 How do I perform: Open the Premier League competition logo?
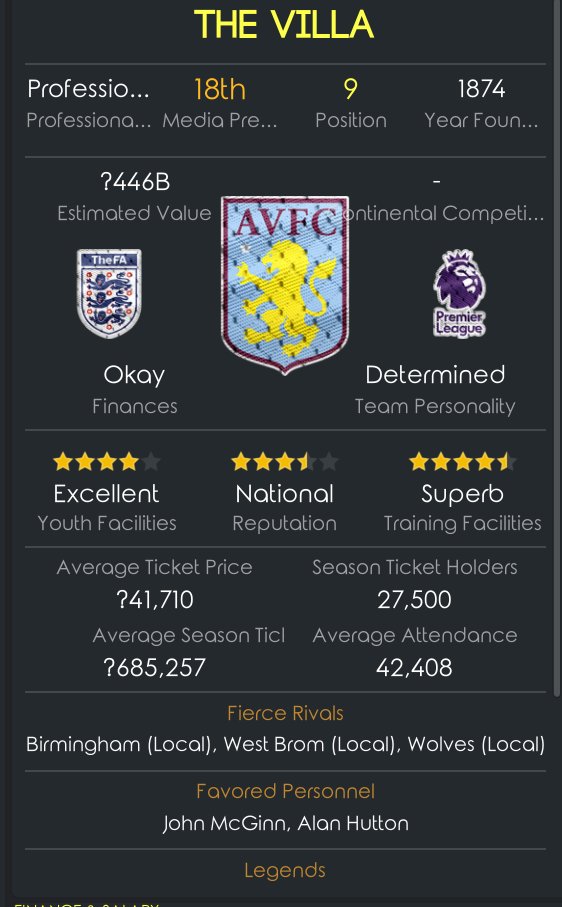coord(460,293)
